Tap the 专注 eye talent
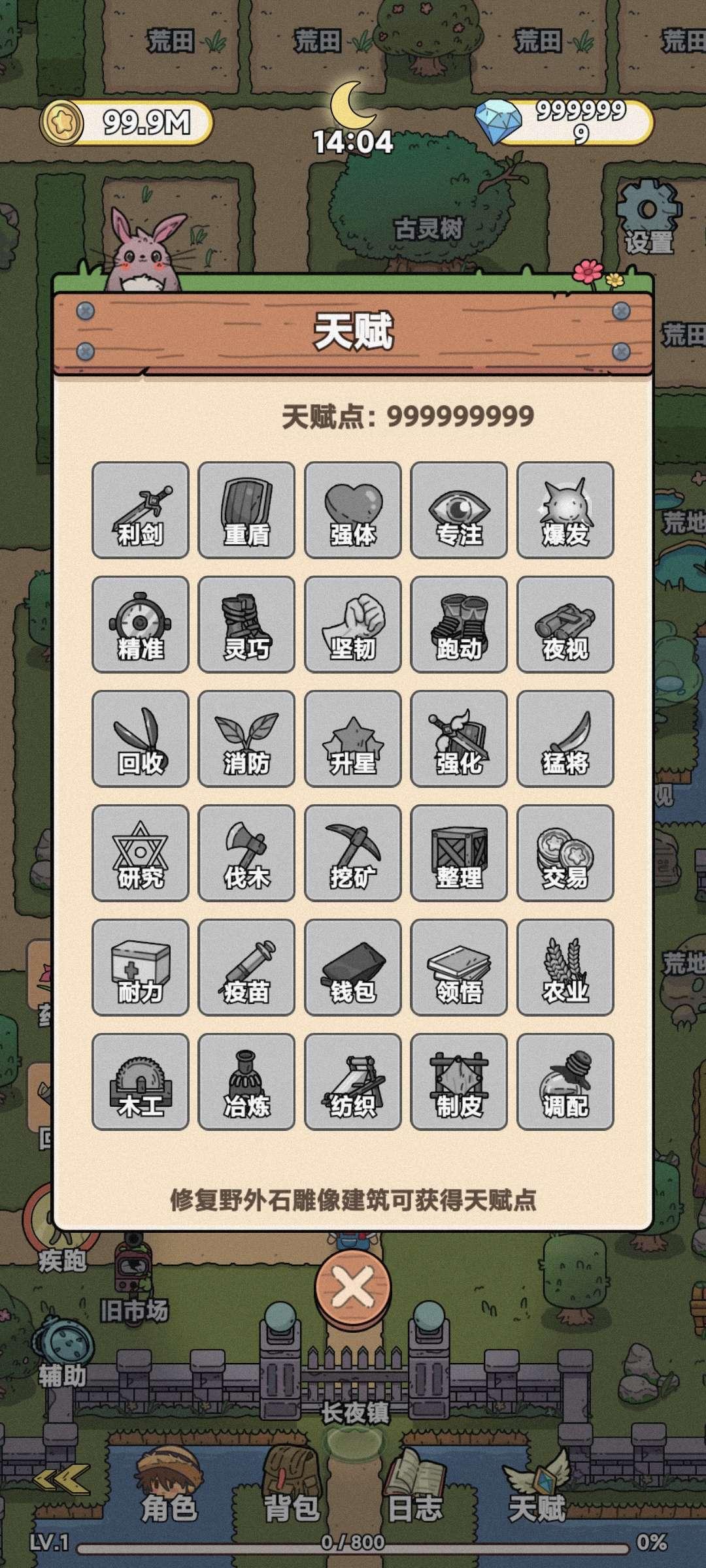This screenshot has width=706, height=1568. [x=459, y=510]
